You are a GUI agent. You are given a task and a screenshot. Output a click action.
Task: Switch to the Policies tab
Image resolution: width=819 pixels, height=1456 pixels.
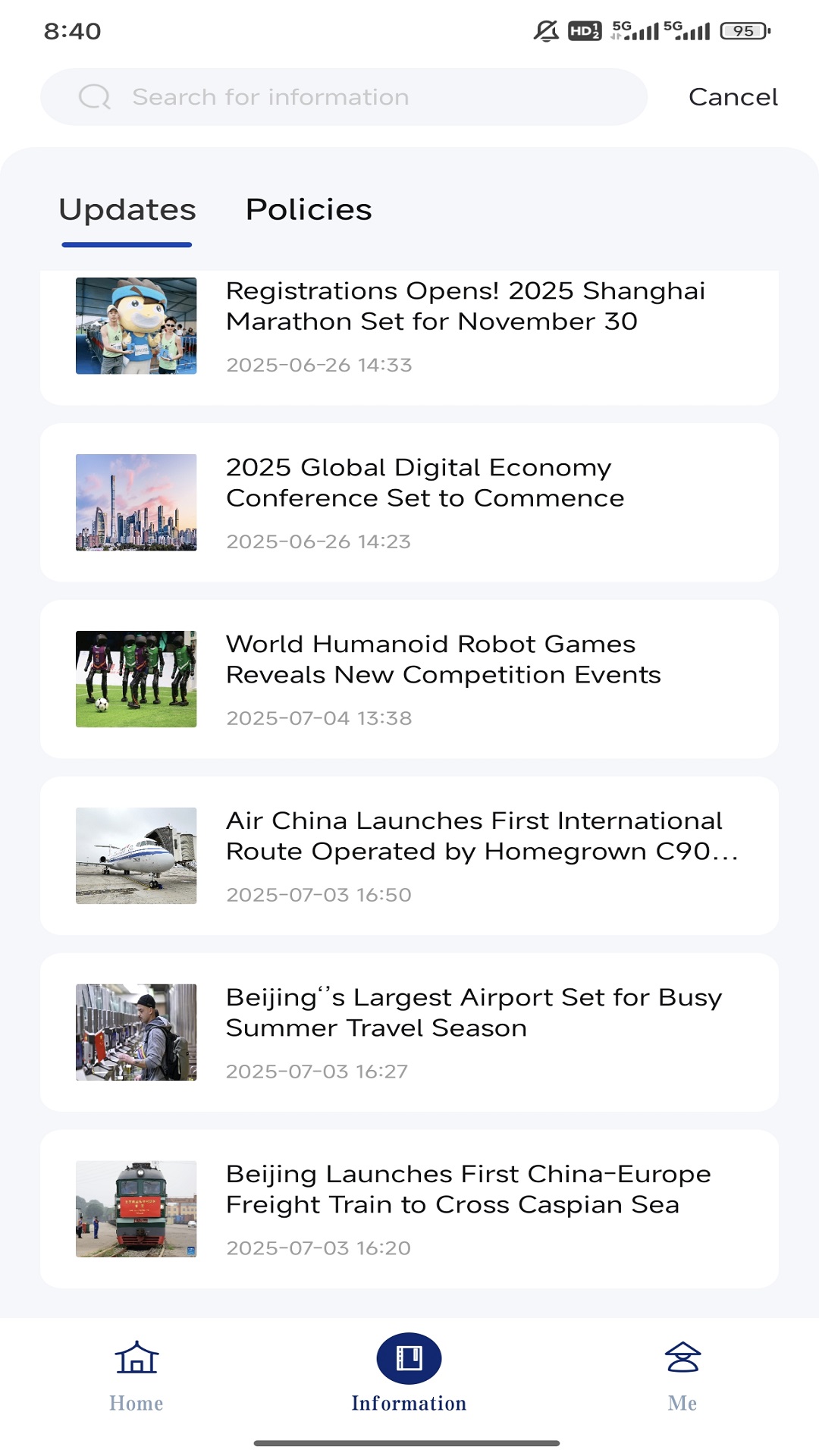(x=309, y=210)
